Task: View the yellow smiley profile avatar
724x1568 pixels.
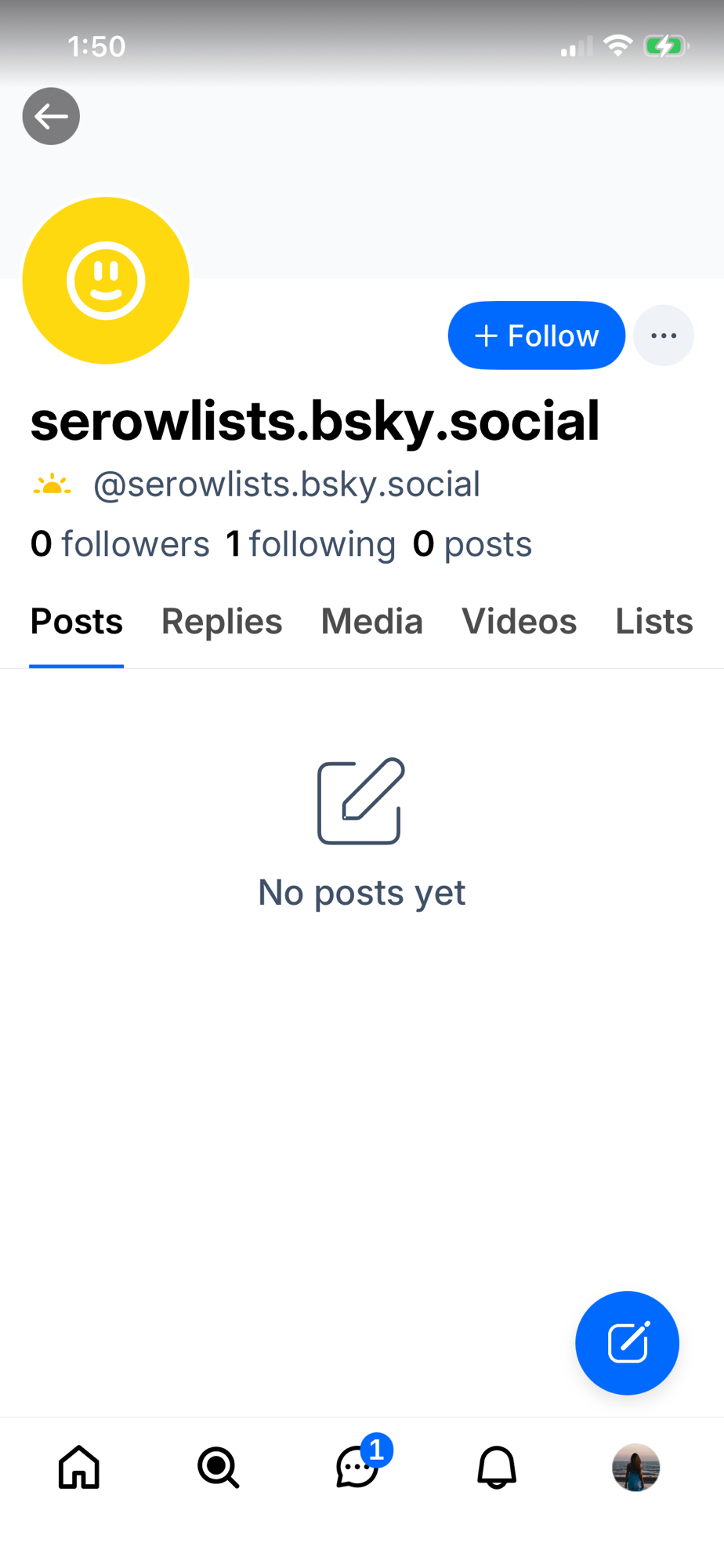Action: [106, 281]
